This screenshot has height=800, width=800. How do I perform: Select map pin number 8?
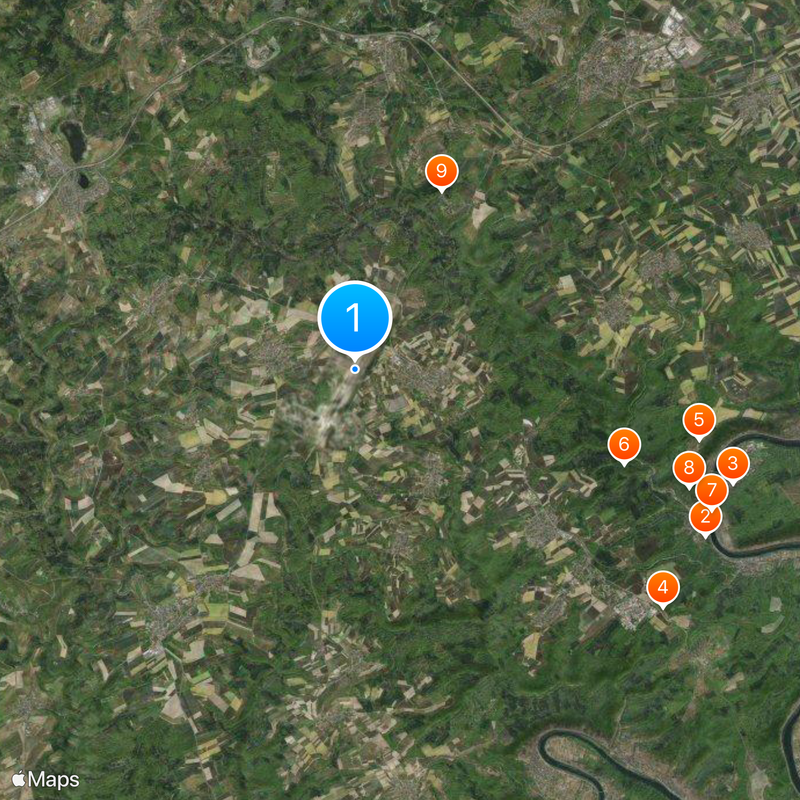tap(685, 465)
